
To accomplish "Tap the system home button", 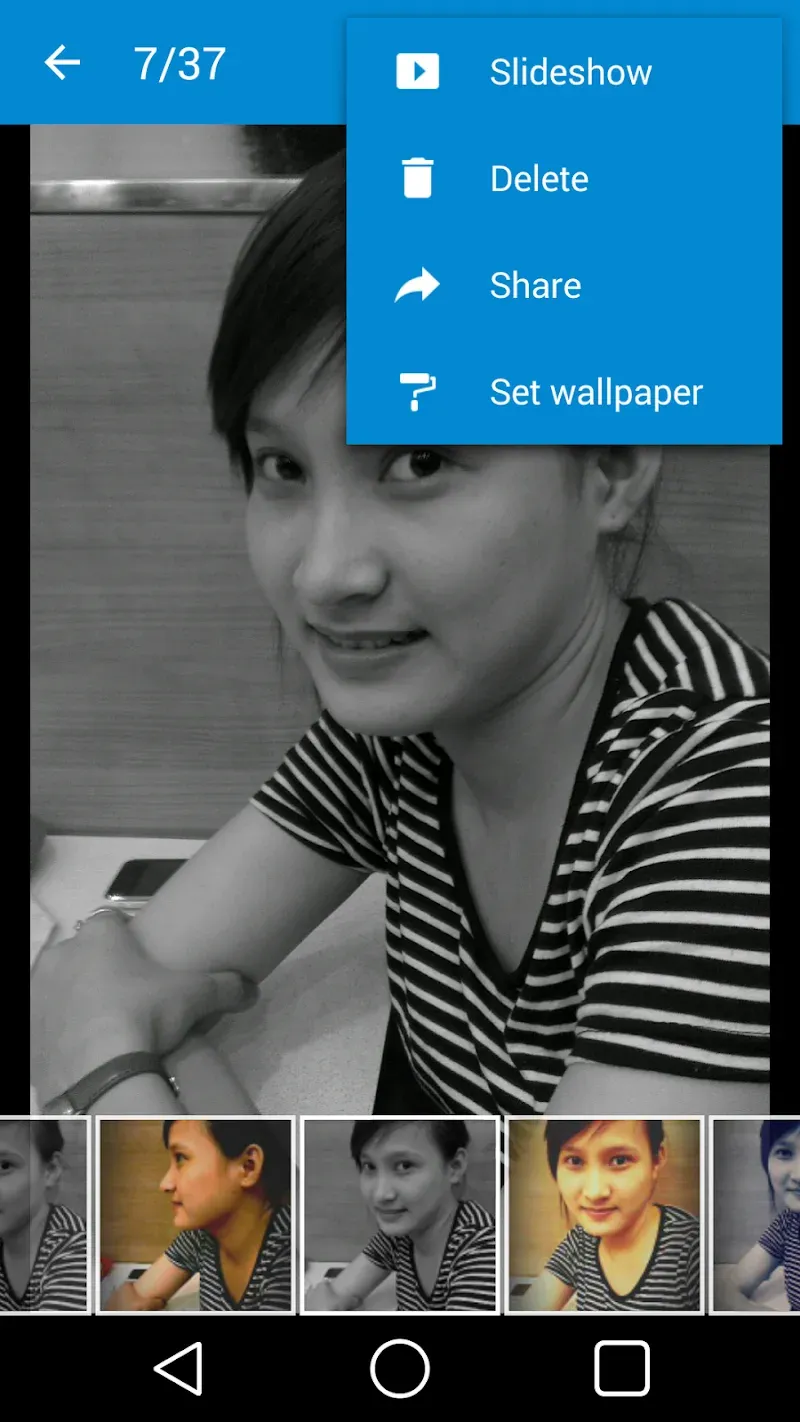I will click(x=400, y=1368).
